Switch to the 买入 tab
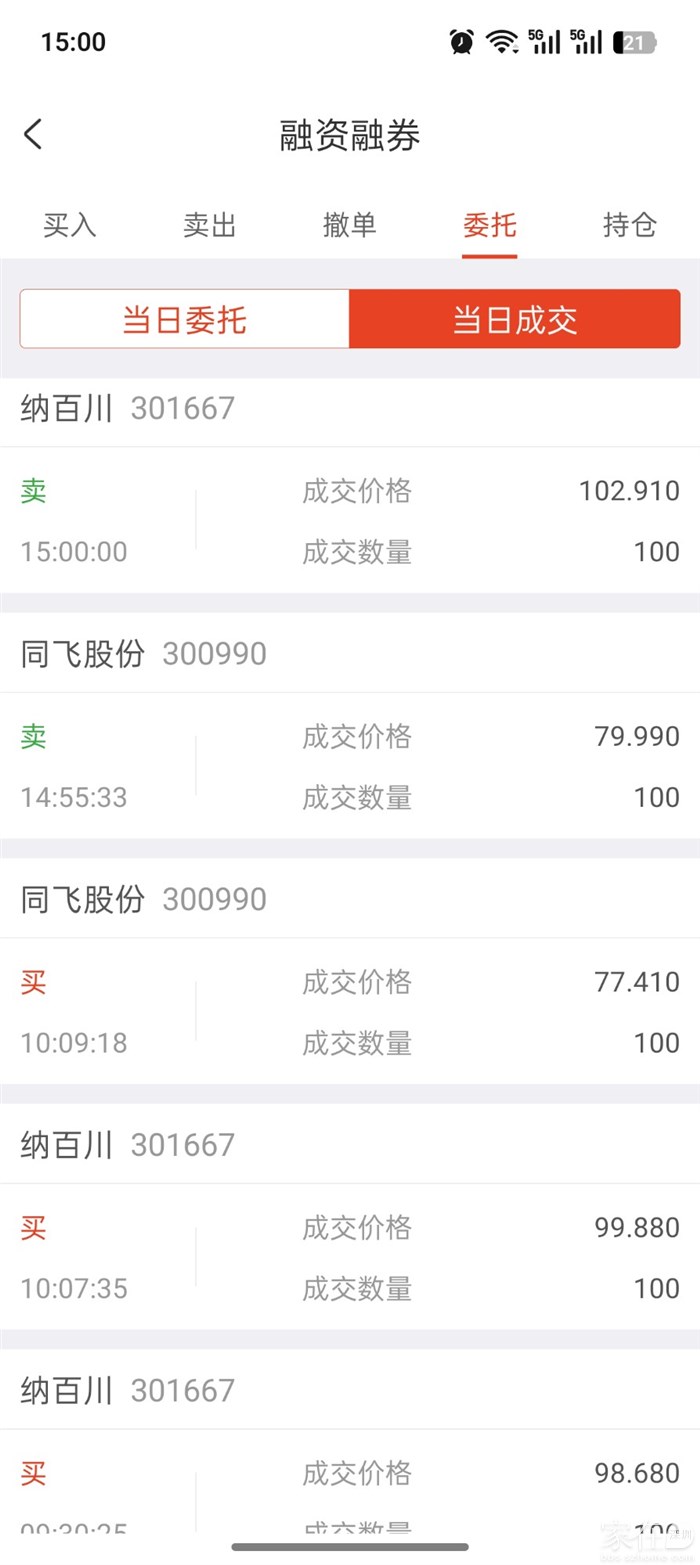 (x=70, y=224)
